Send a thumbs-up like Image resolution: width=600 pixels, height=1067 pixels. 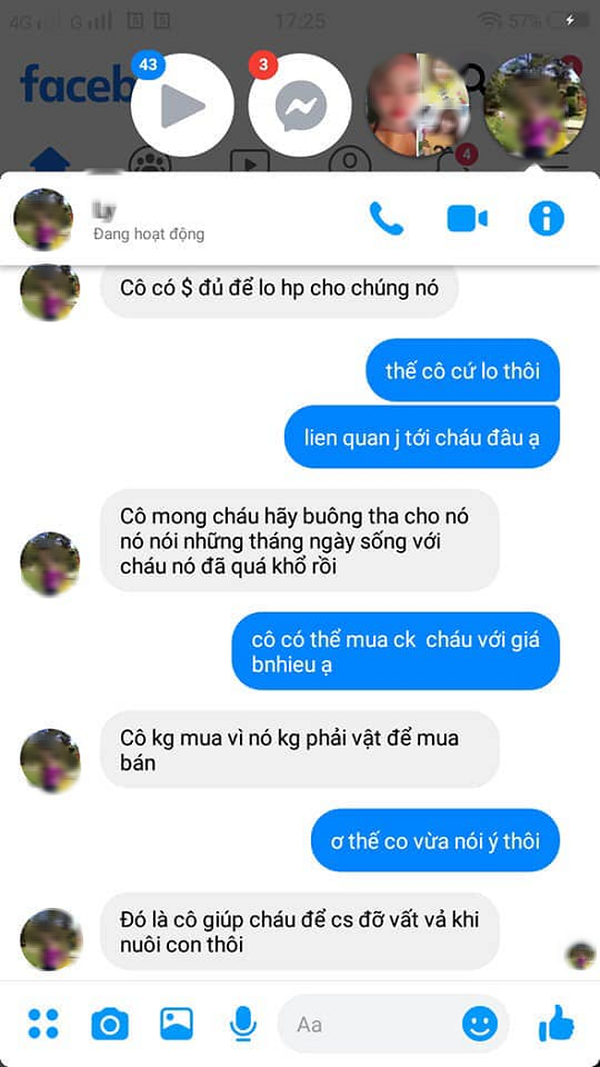(x=556, y=1023)
